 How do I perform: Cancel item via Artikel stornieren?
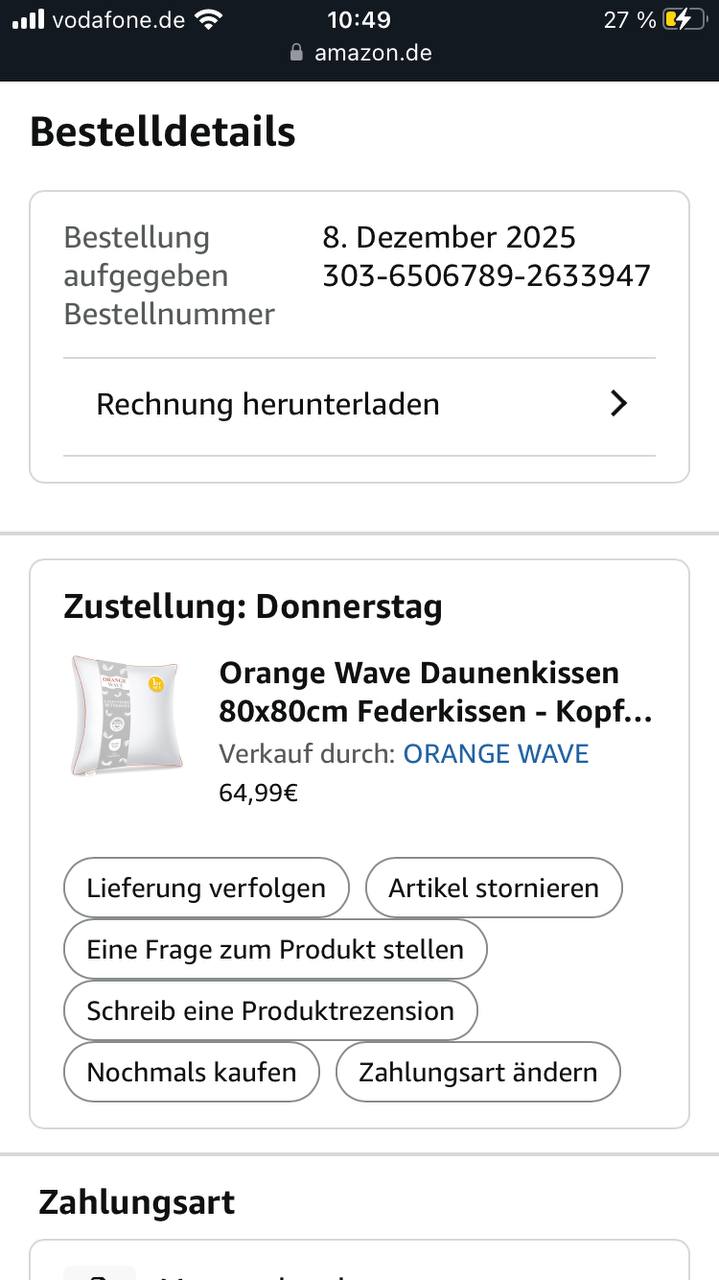click(x=493, y=888)
